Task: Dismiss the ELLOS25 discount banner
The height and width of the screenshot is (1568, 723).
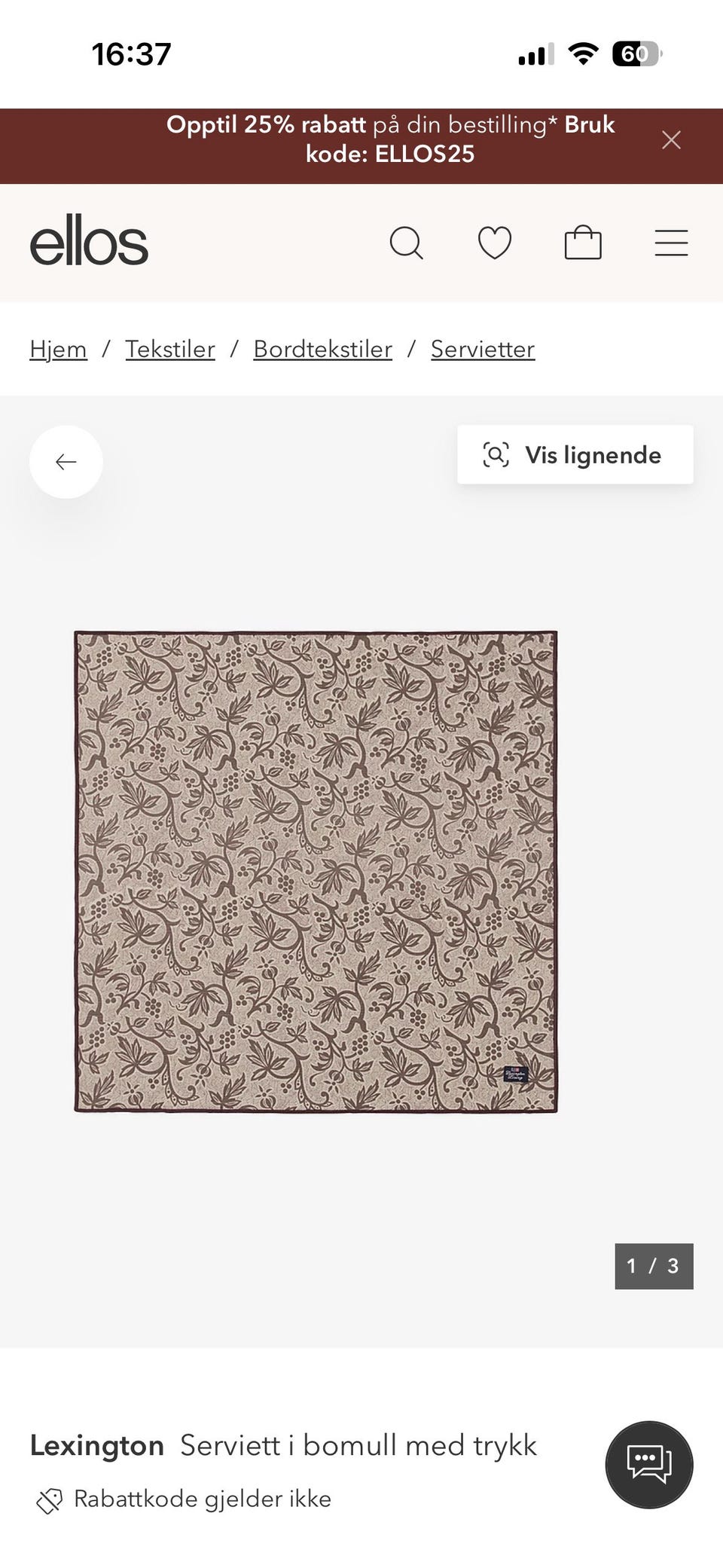Action: 670,140
